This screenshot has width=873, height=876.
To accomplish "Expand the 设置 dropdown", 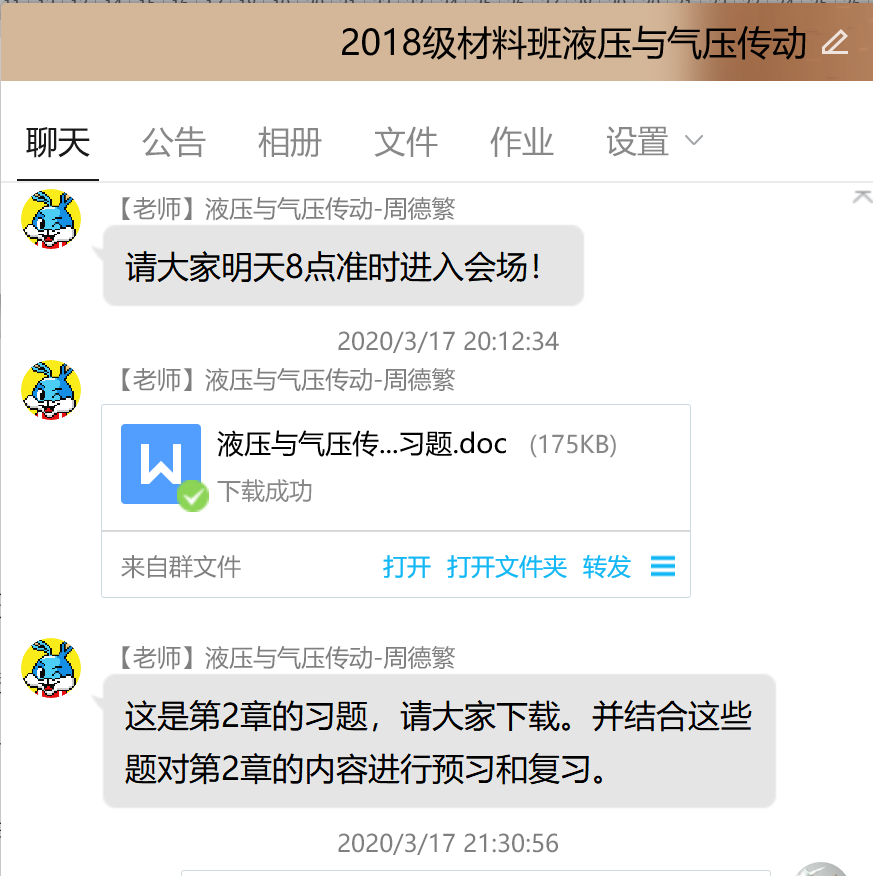I will 654,142.
